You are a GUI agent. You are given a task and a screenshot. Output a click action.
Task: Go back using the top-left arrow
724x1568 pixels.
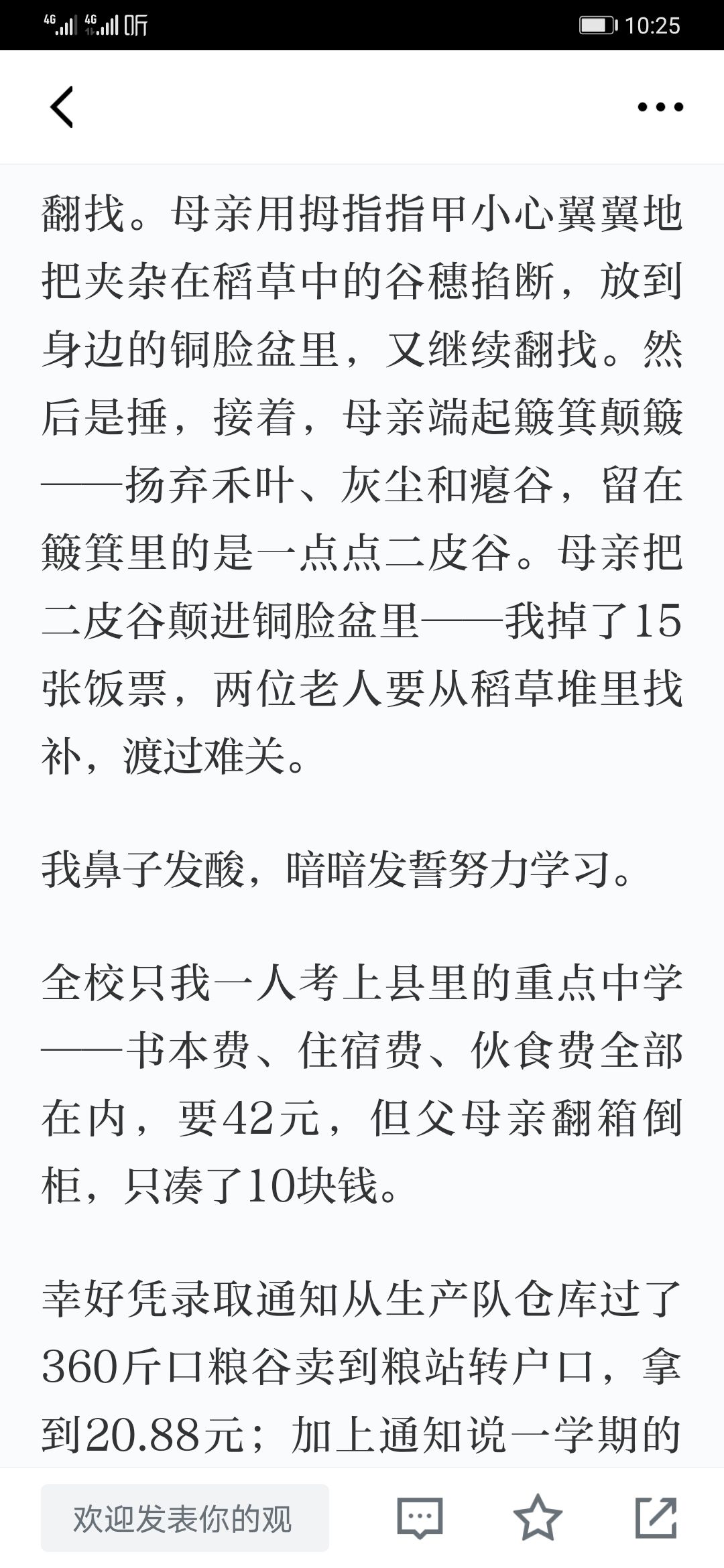point(62,107)
